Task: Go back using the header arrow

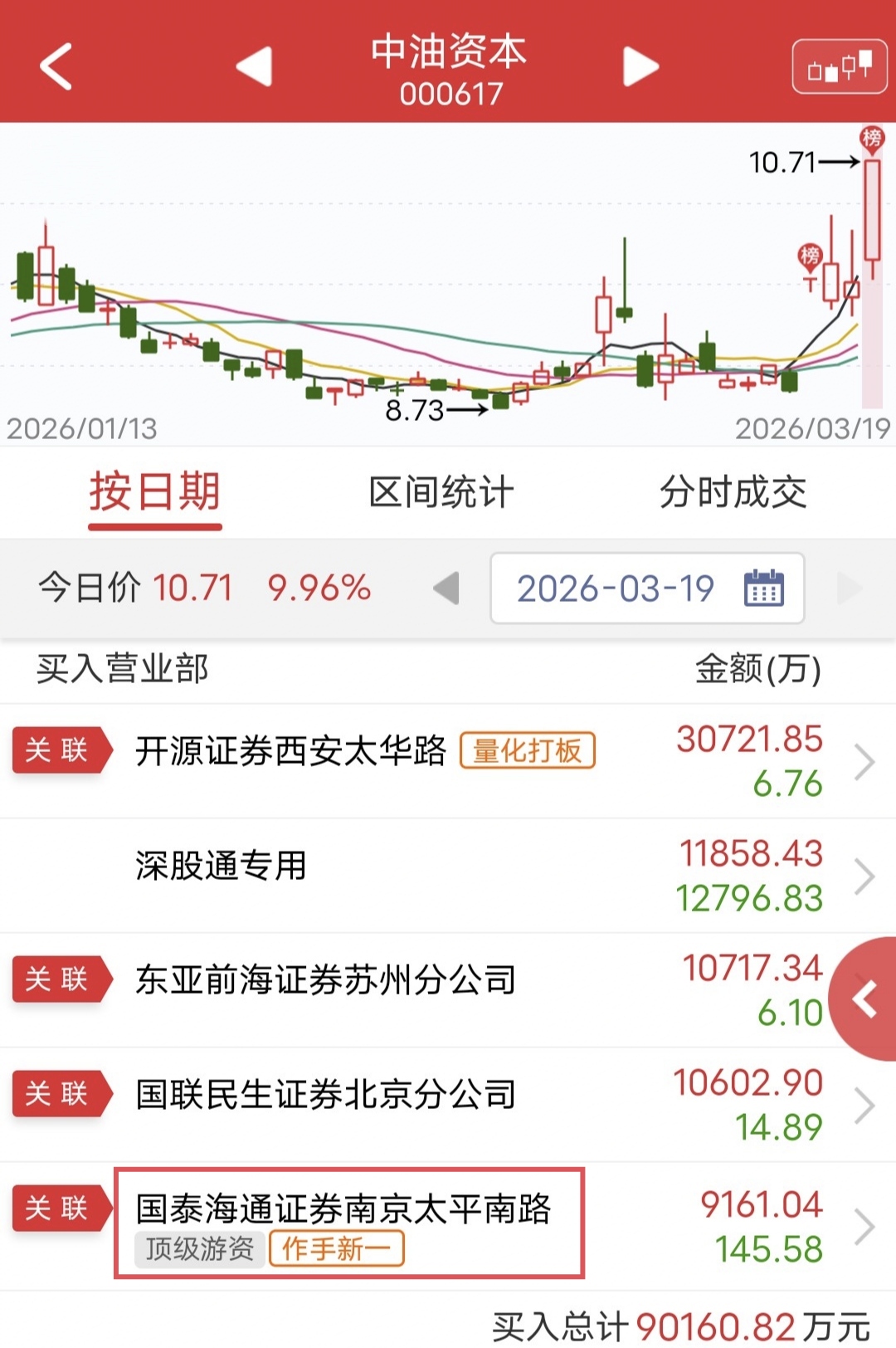Action: (56, 66)
